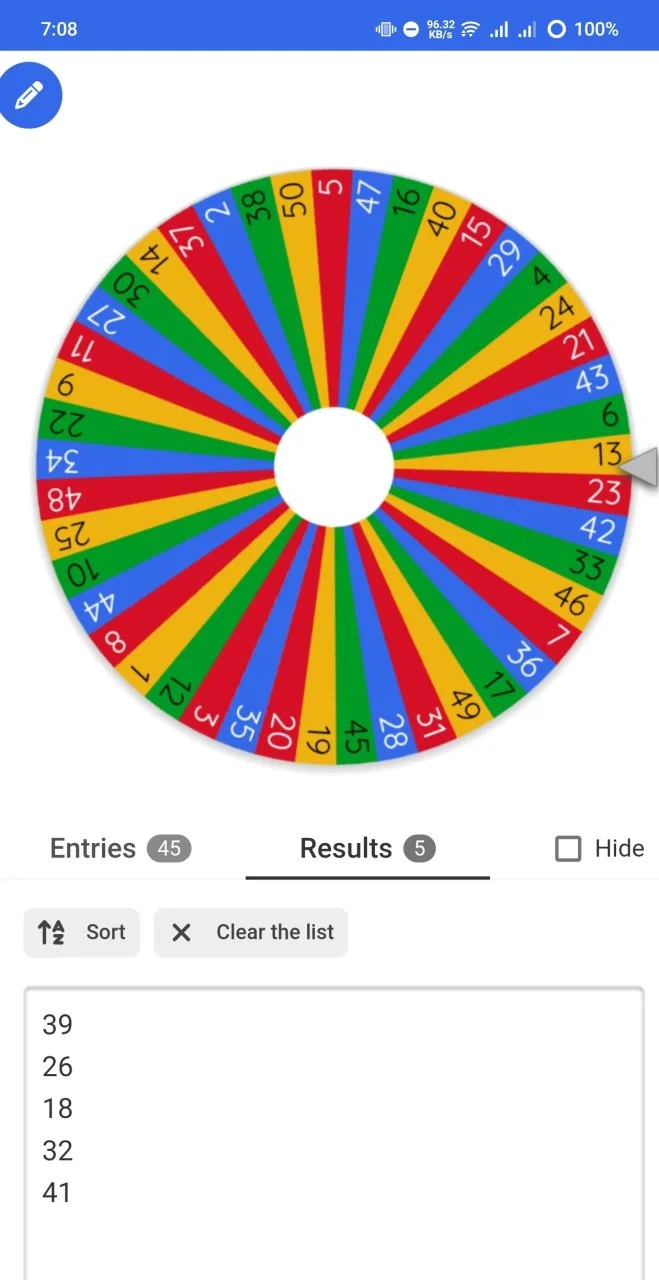Select the Results tab
659x1280 pixels.
click(x=367, y=849)
